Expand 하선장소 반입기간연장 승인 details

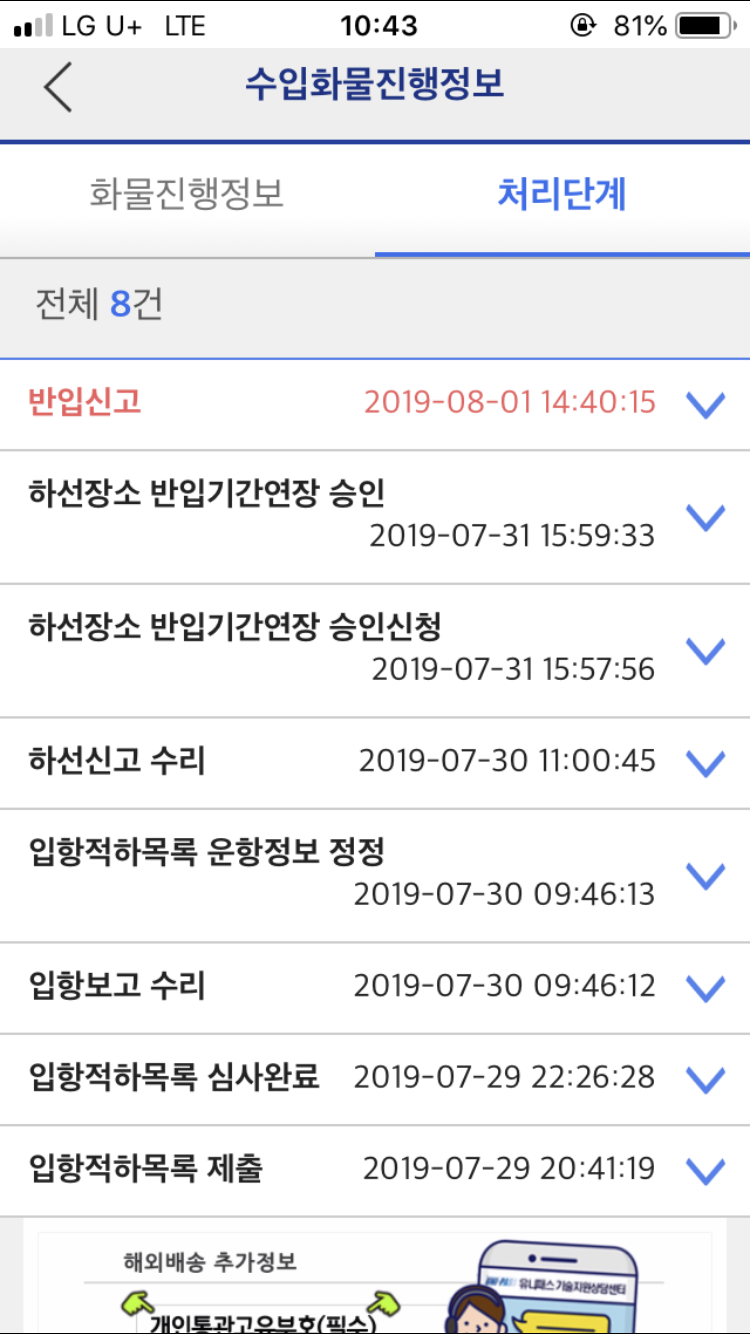click(705, 517)
